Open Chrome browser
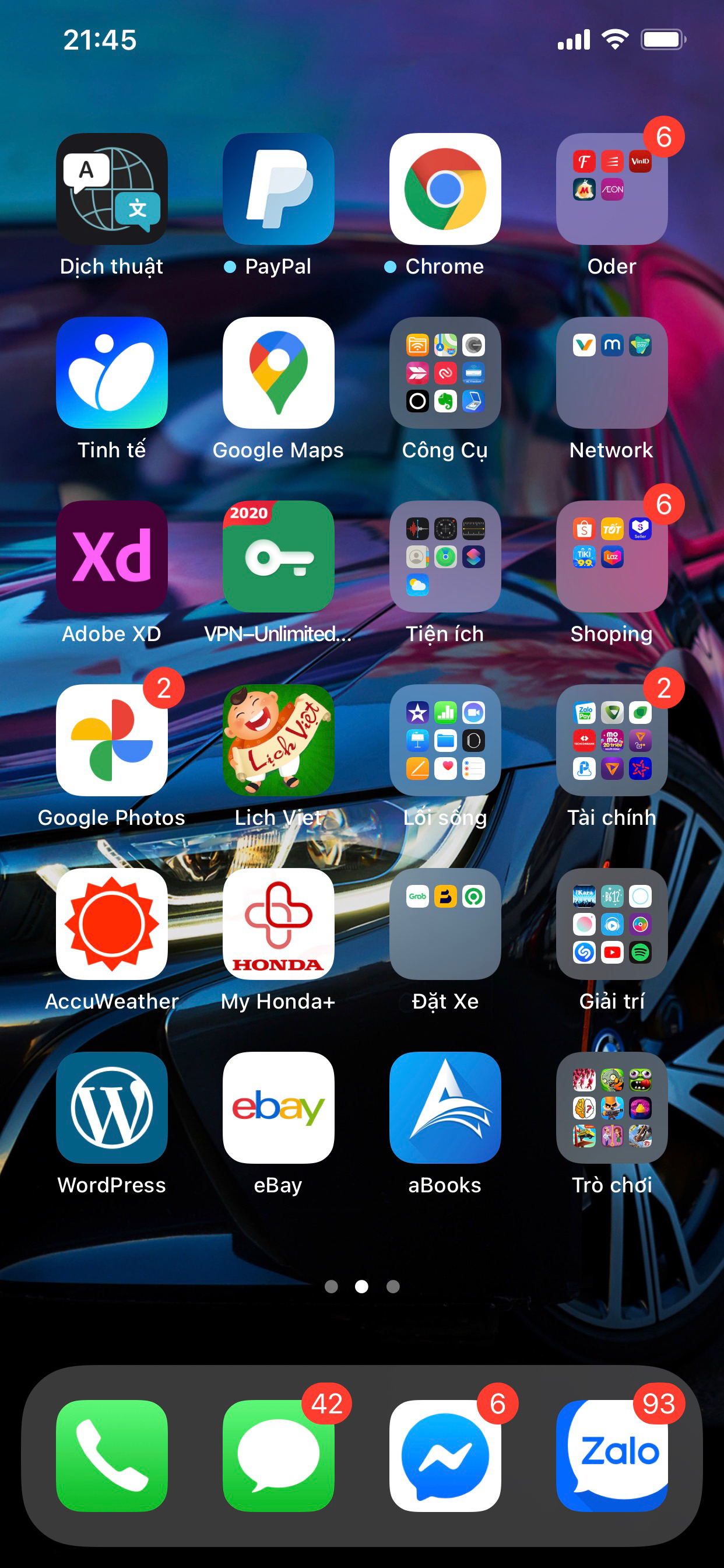 pos(445,188)
